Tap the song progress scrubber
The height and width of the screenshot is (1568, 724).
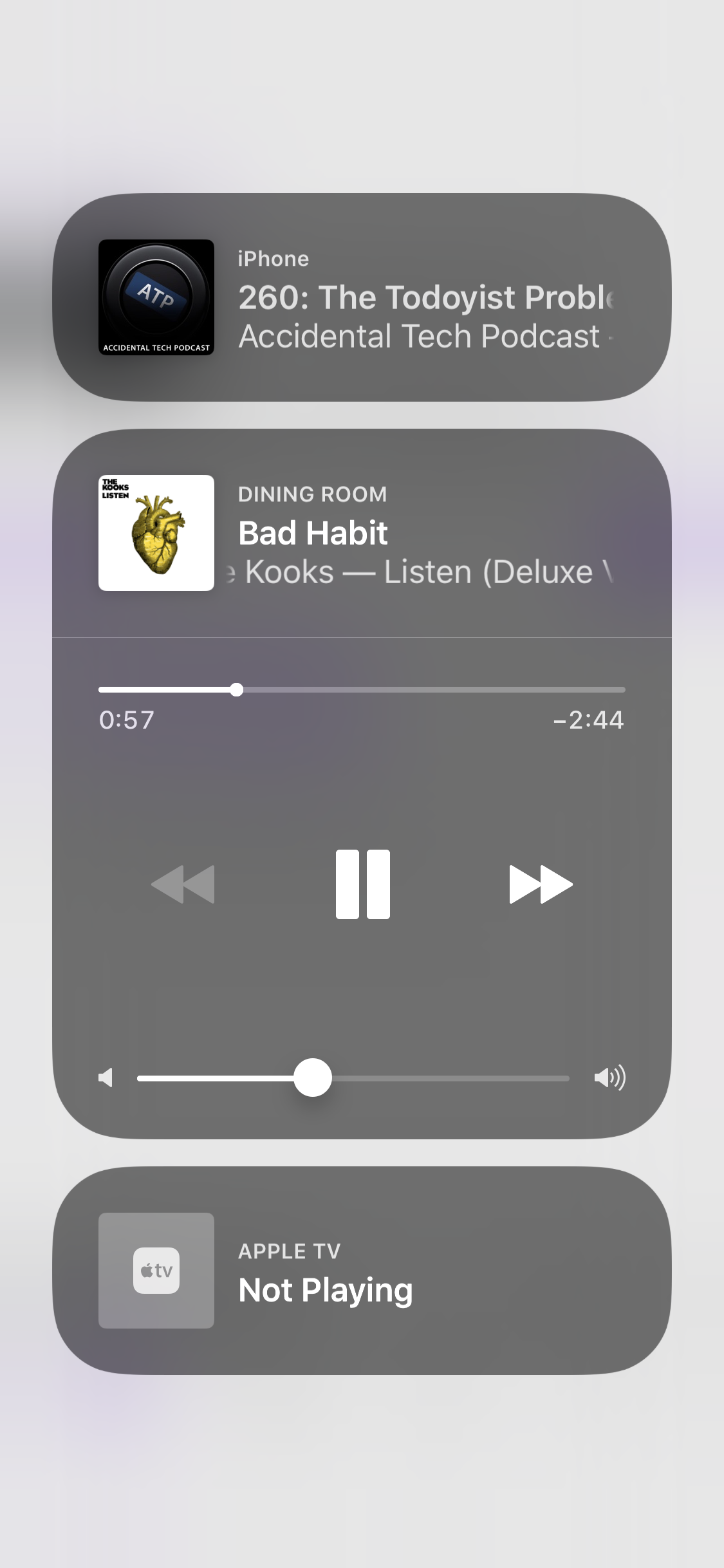pyautogui.click(x=237, y=690)
